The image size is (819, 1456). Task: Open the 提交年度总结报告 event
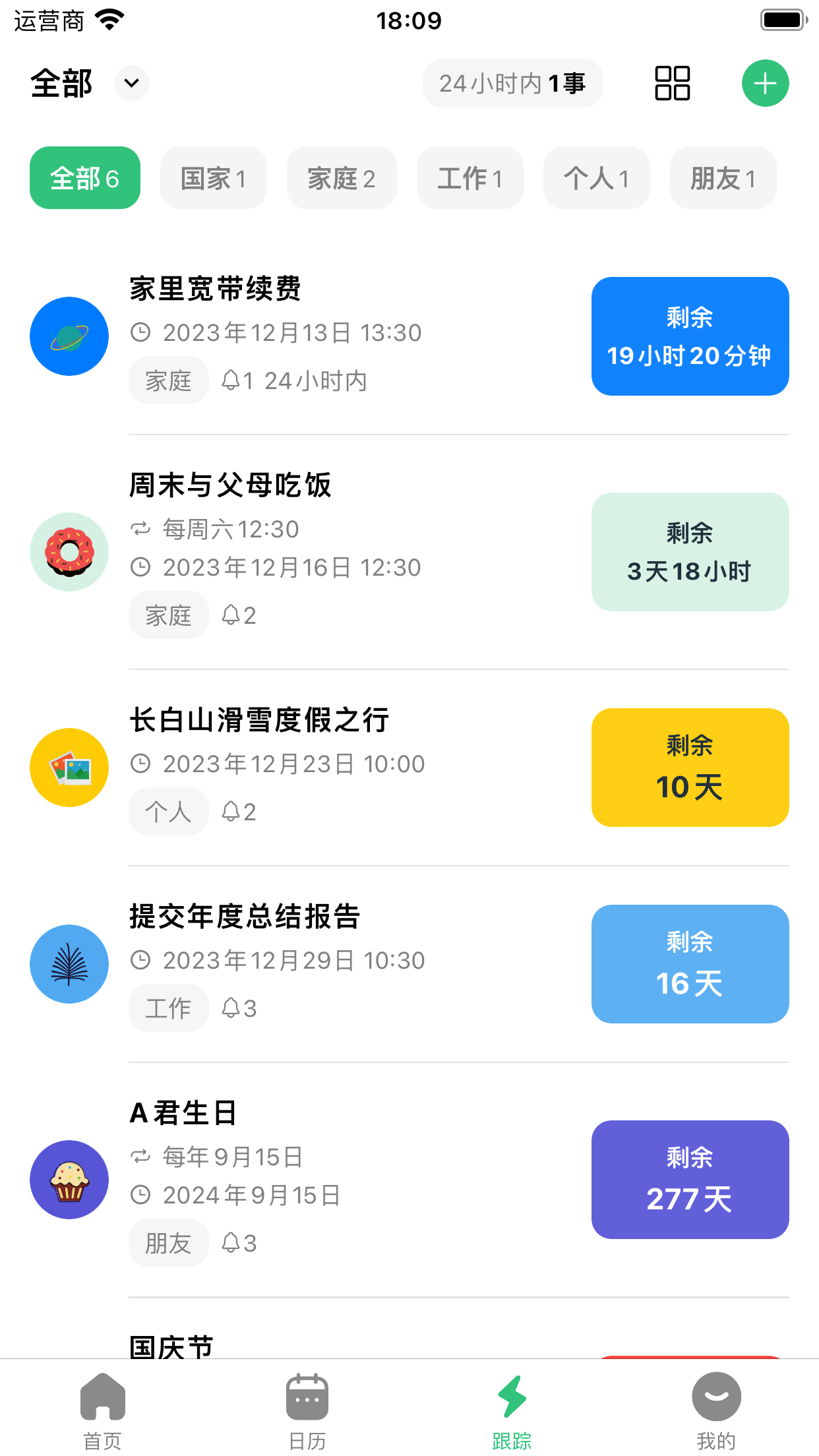coord(409,964)
